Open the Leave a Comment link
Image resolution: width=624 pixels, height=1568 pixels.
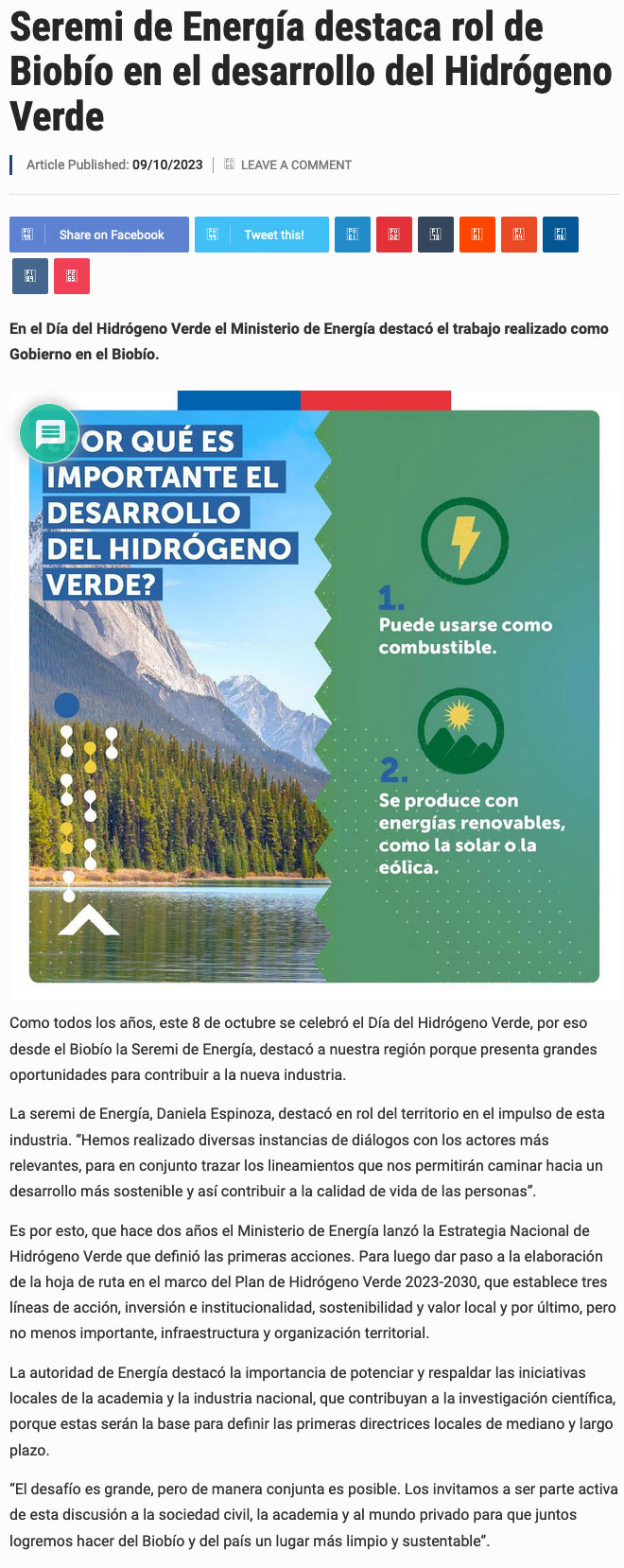point(296,165)
